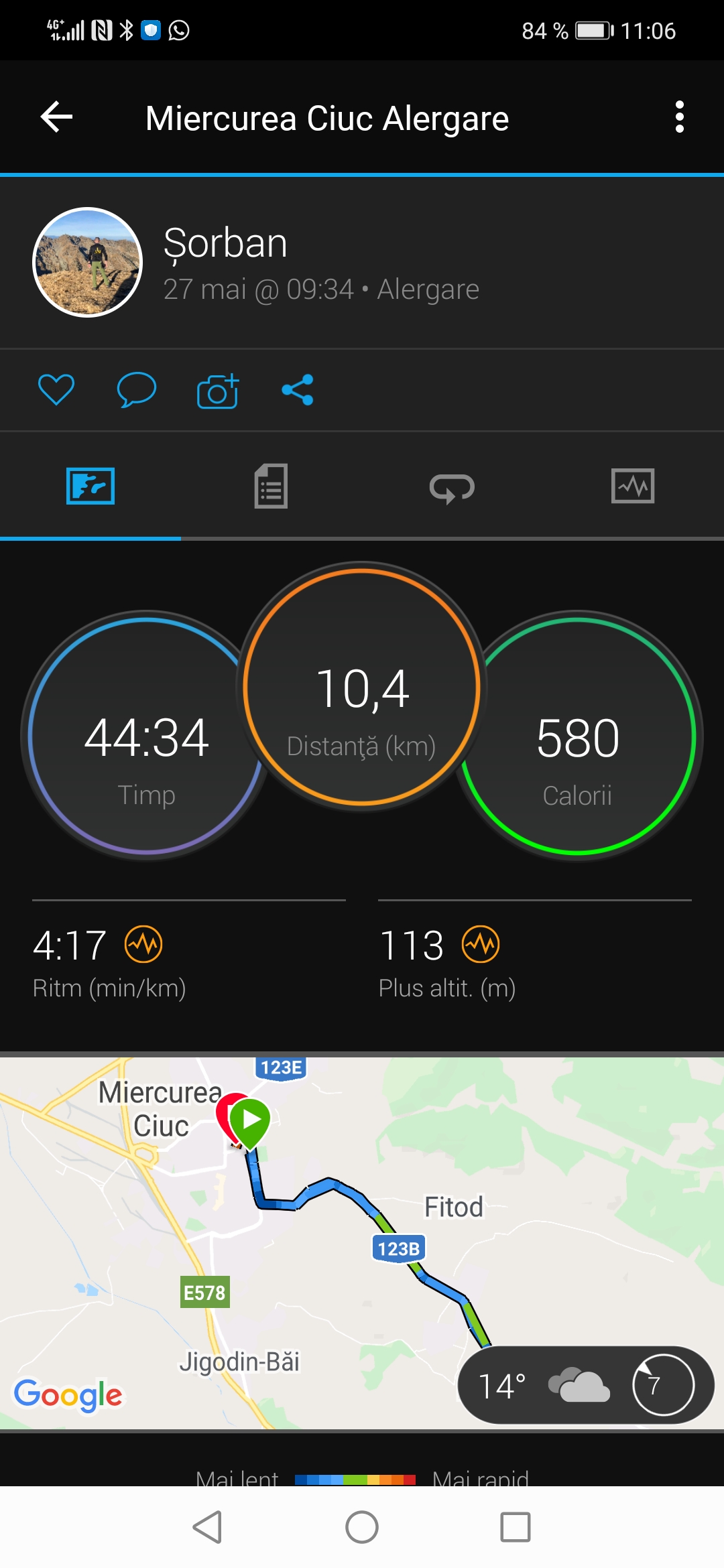The height and width of the screenshot is (1568, 724).
Task: Tap the system home button
Action: (362, 1527)
